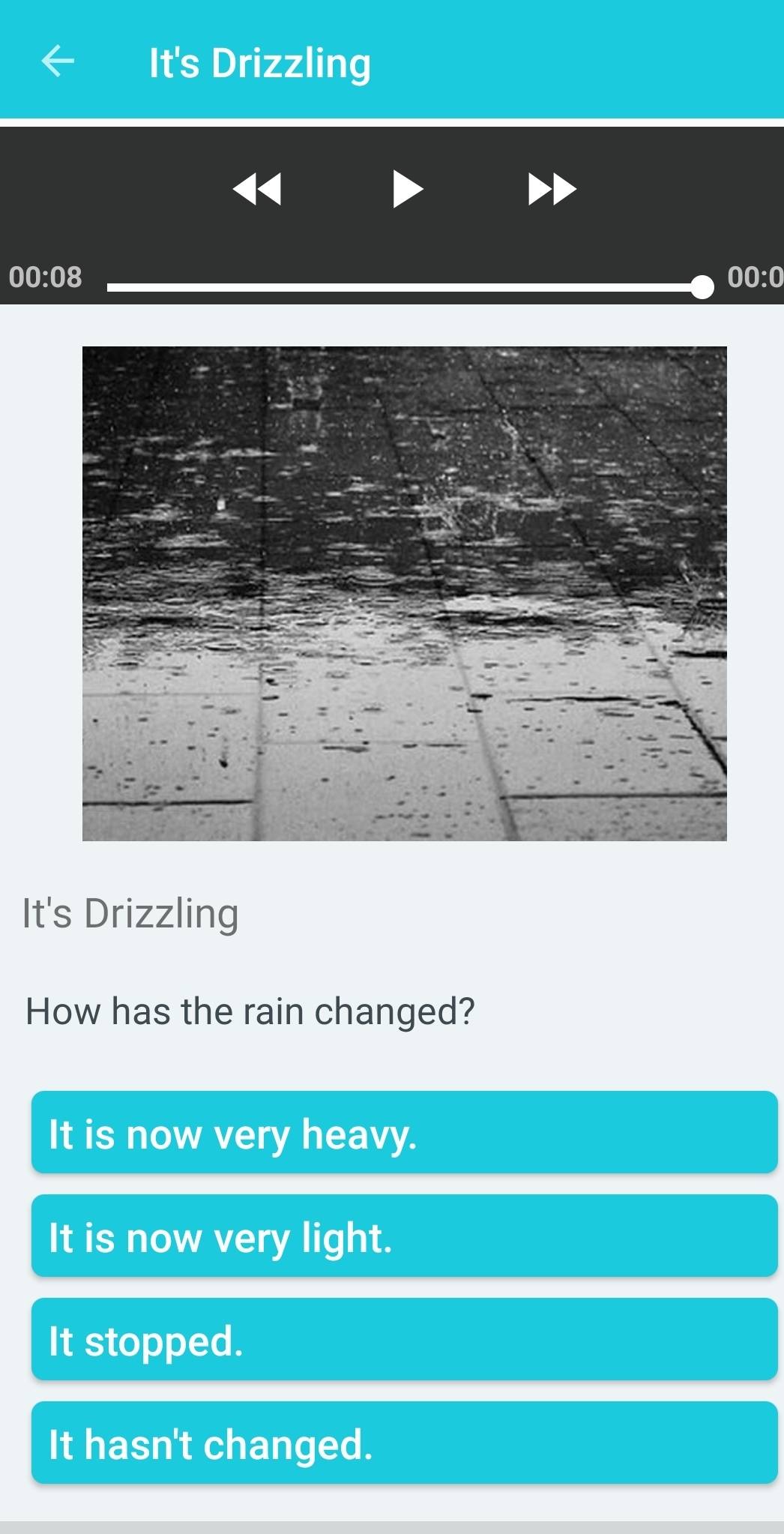Image resolution: width=784 pixels, height=1534 pixels.
Task: Go back using the top arrow
Action: (x=58, y=61)
